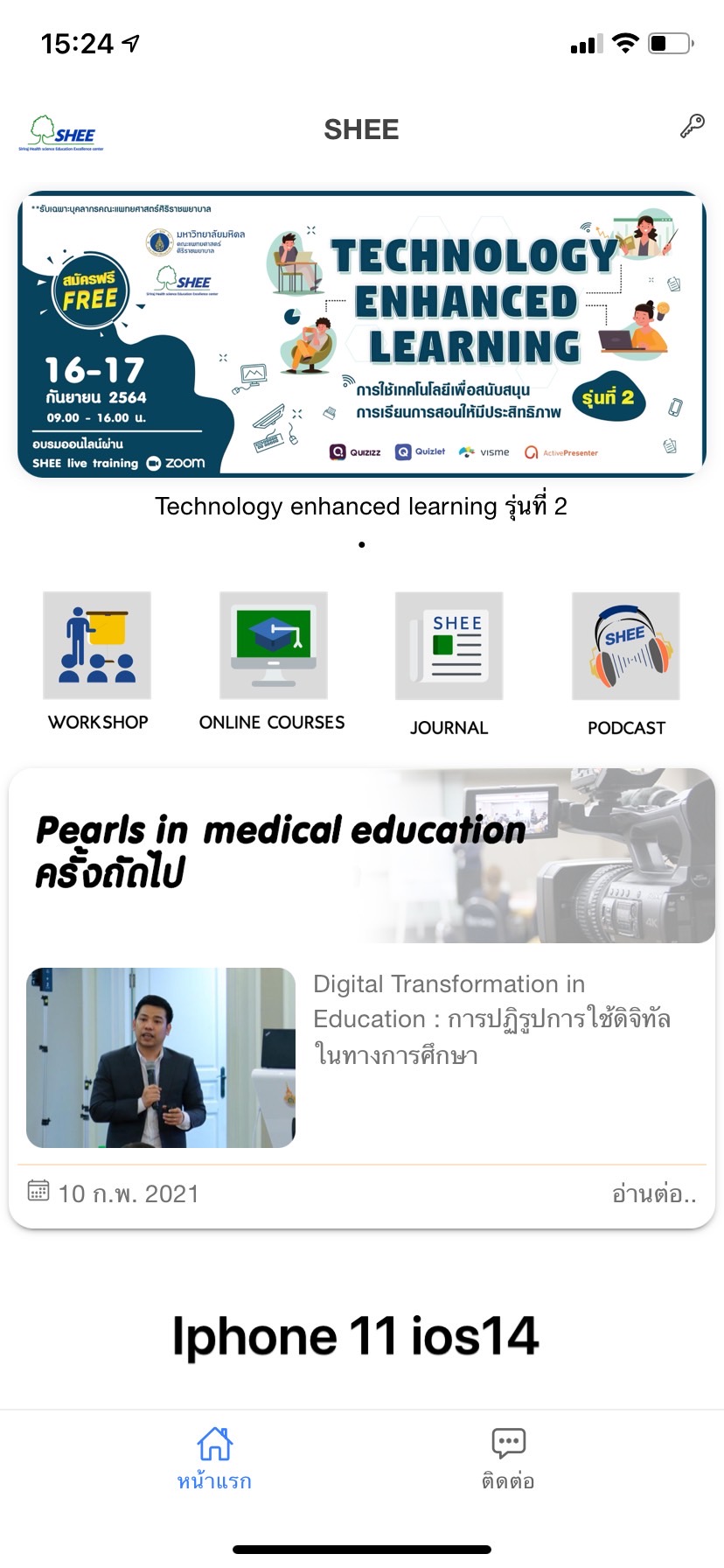Switch to the ติดต่อ contact tab

point(508,1458)
